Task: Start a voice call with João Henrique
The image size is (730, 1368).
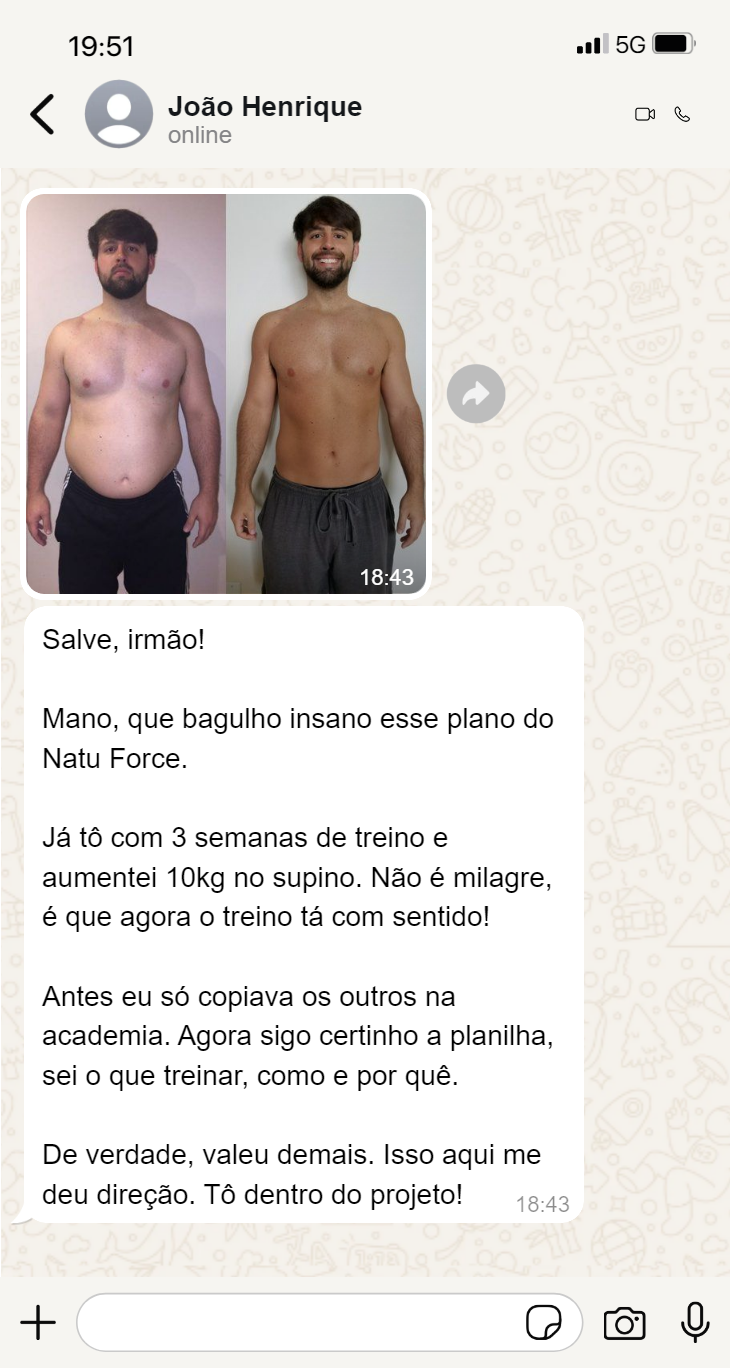Action: [x=683, y=114]
